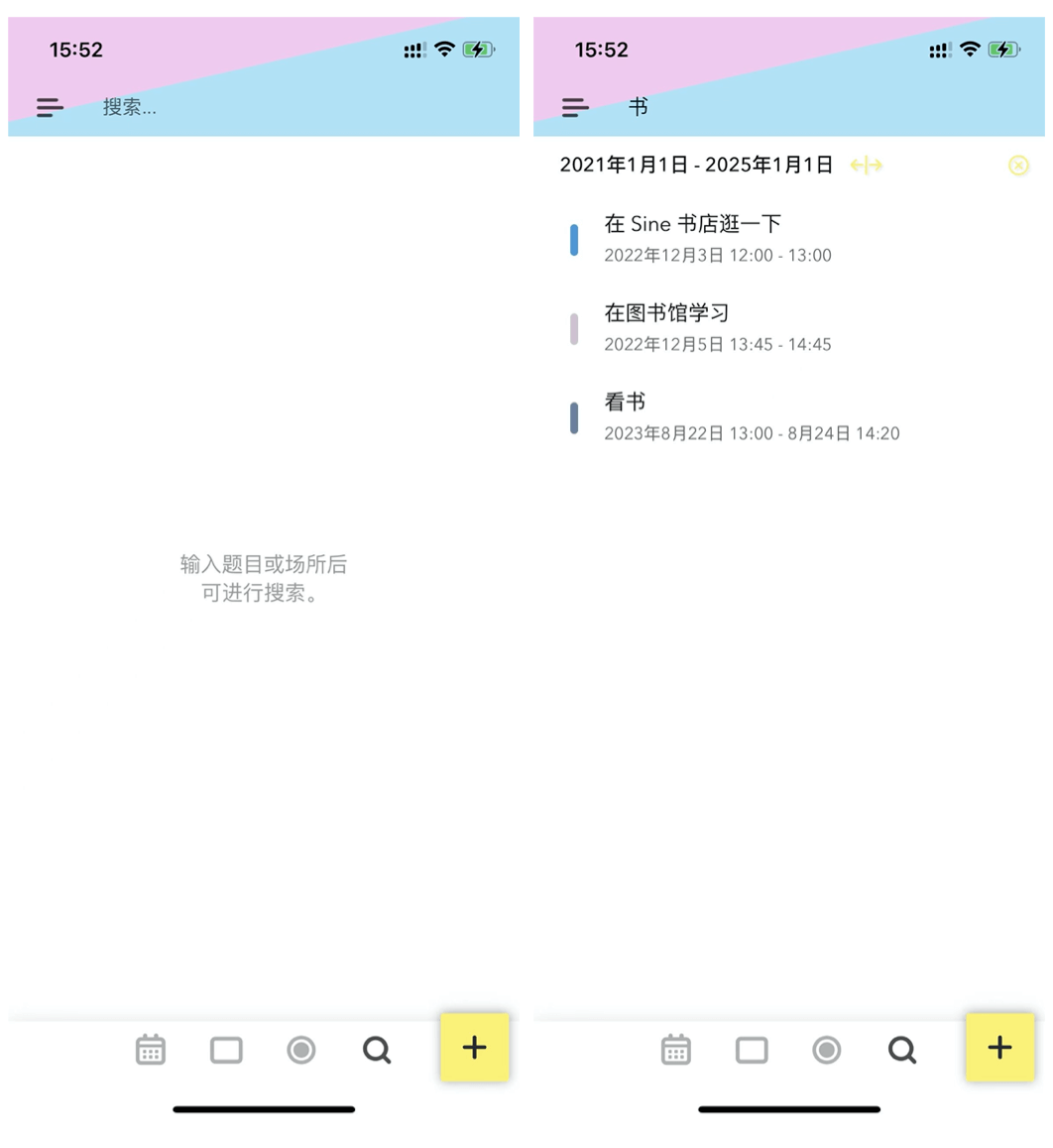1053x1148 pixels.
Task: Open the drawer menu beside the 搜索... field
Action: point(50,107)
